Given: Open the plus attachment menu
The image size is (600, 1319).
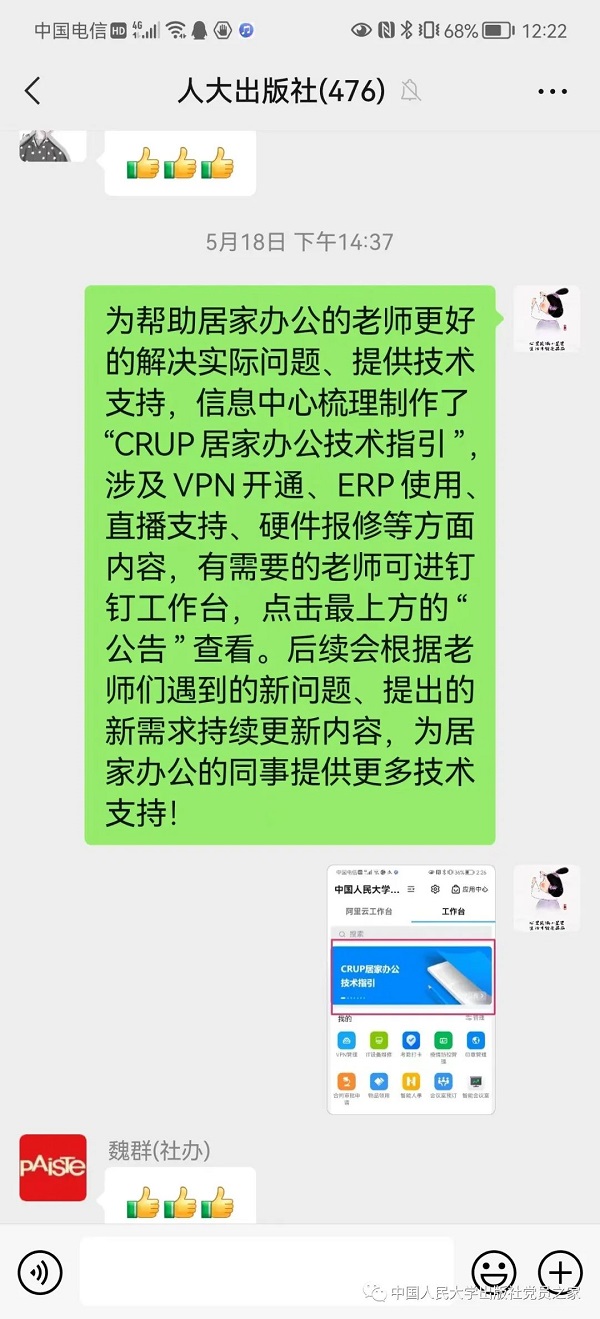Looking at the screenshot, I should (x=560, y=1272).
